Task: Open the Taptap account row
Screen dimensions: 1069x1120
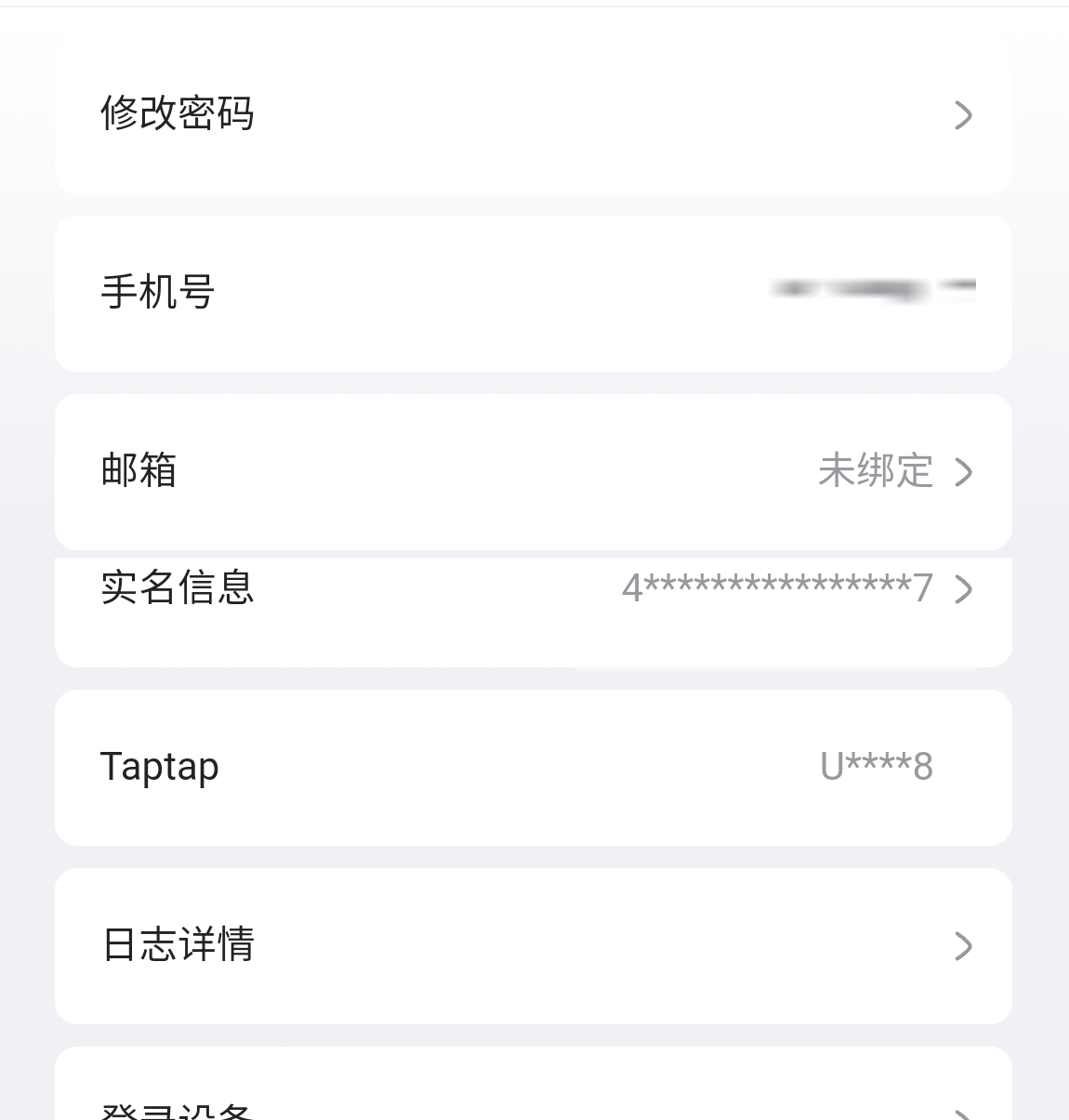Action: [533, 767]
